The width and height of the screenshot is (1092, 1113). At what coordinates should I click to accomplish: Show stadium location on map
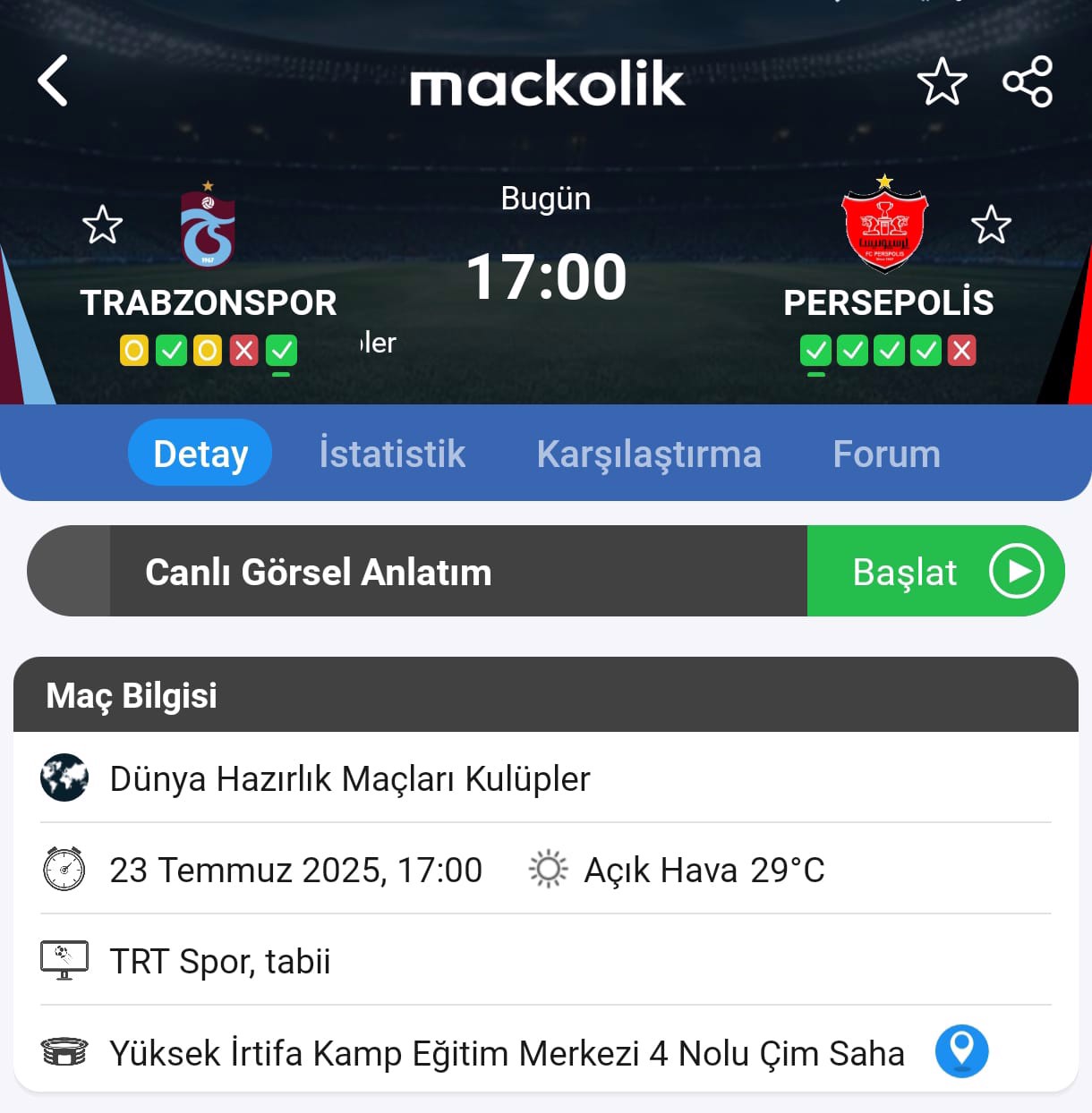(x=961, y=1051)
